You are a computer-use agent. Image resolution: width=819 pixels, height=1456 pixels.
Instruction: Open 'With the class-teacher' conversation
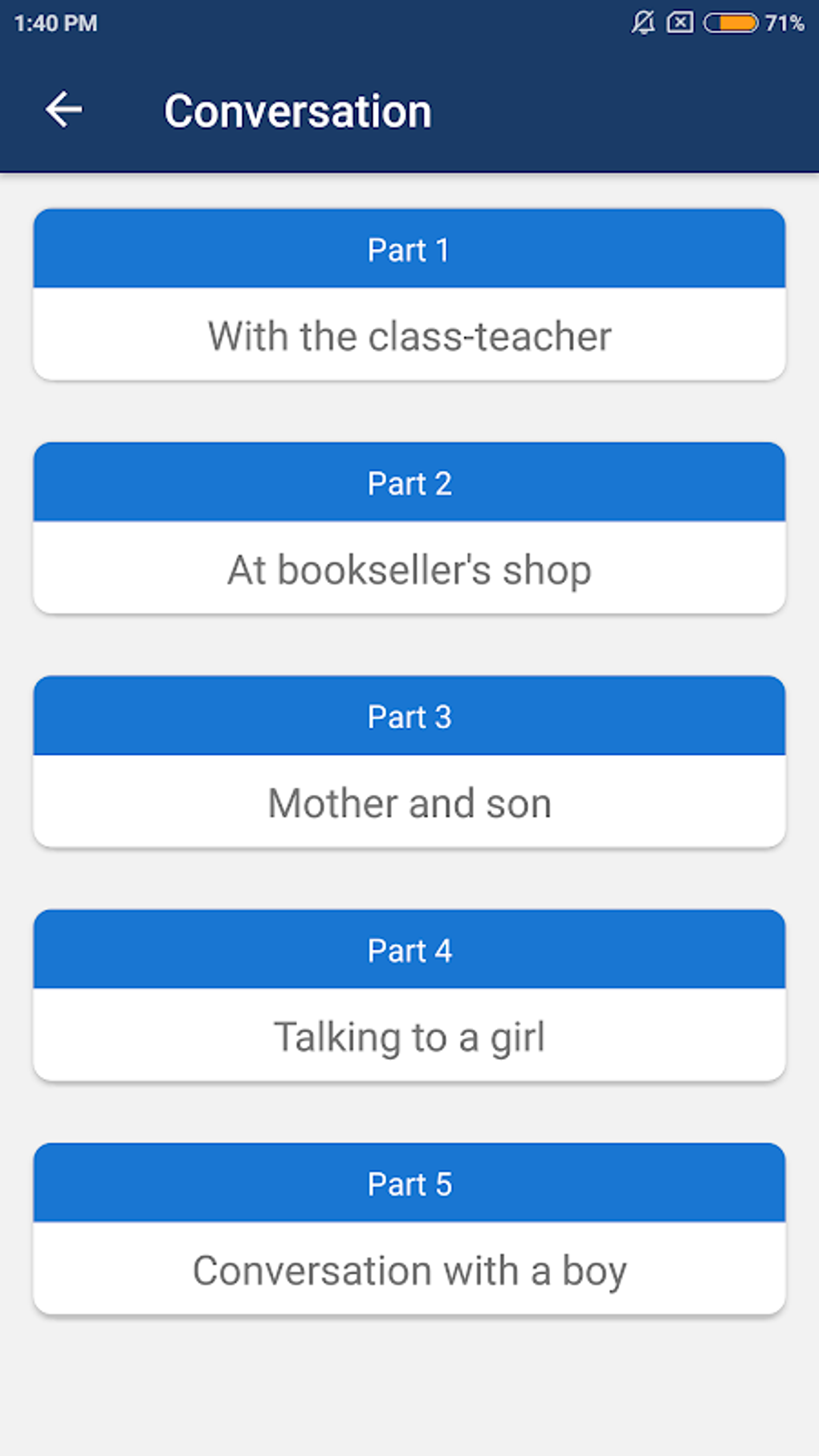coord(409,335)
